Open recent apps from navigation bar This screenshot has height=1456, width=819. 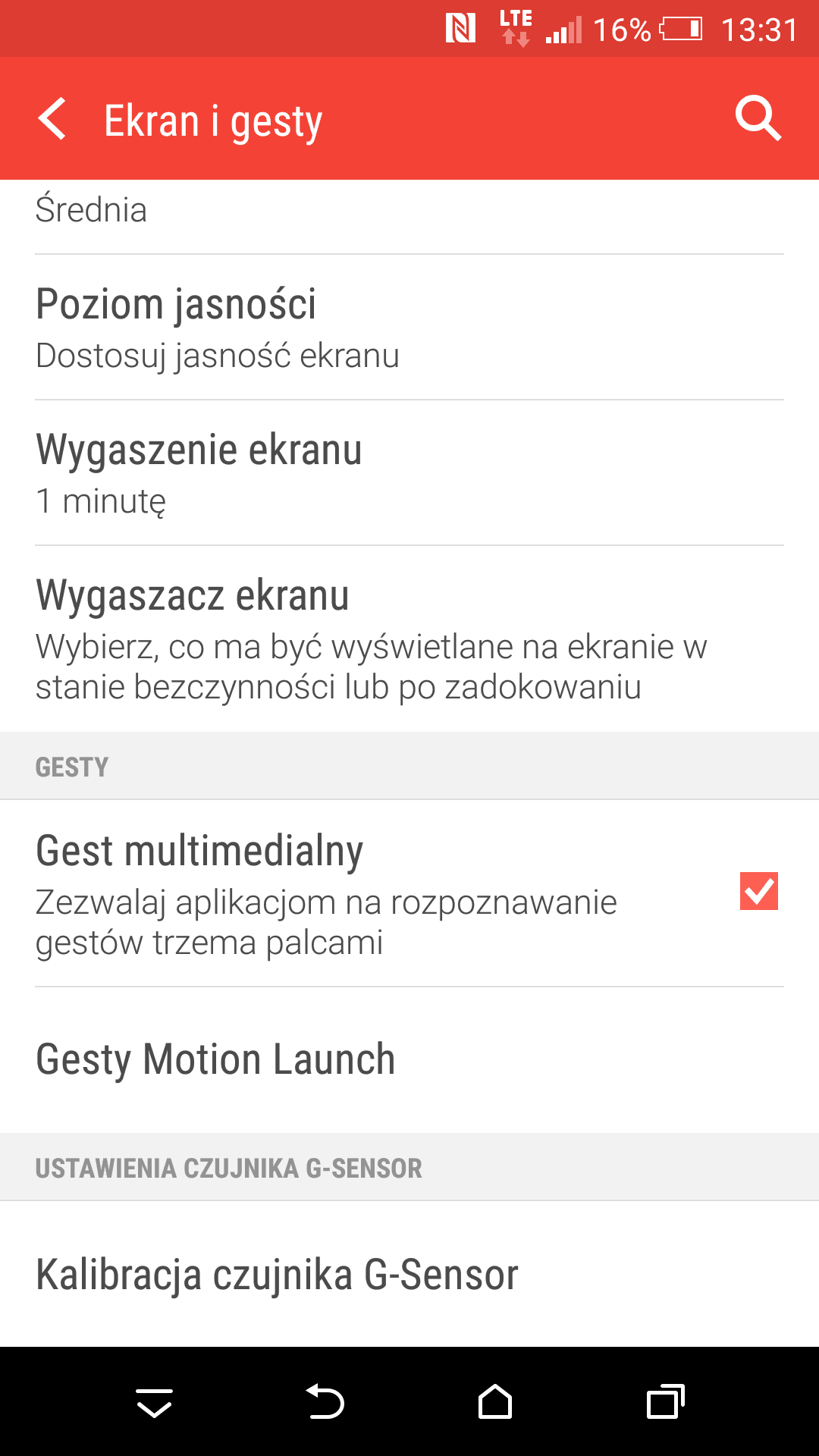[666, 1401]
